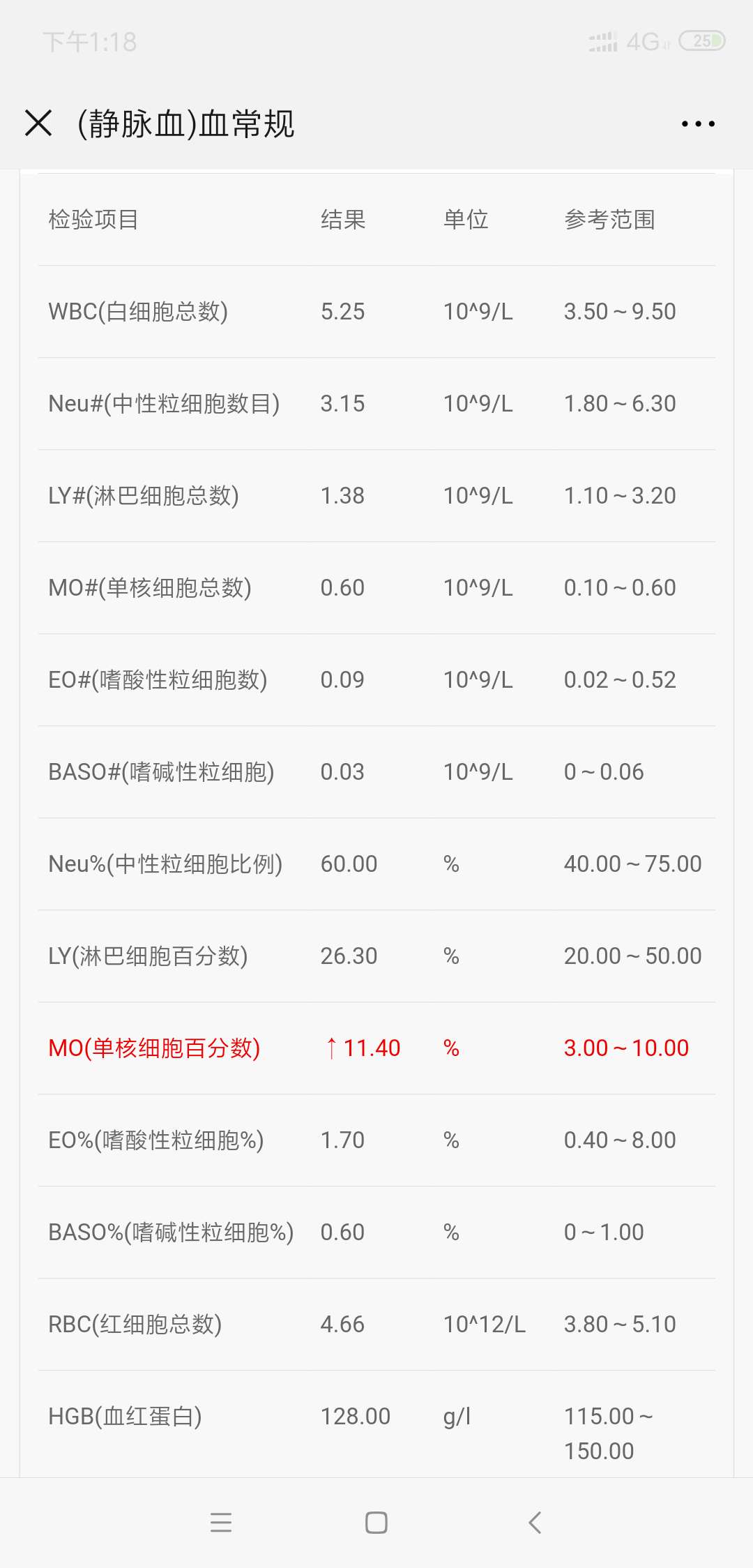Open recent apps with menu button
This screenshot has width=753, height=1568.
[221, 1523]
